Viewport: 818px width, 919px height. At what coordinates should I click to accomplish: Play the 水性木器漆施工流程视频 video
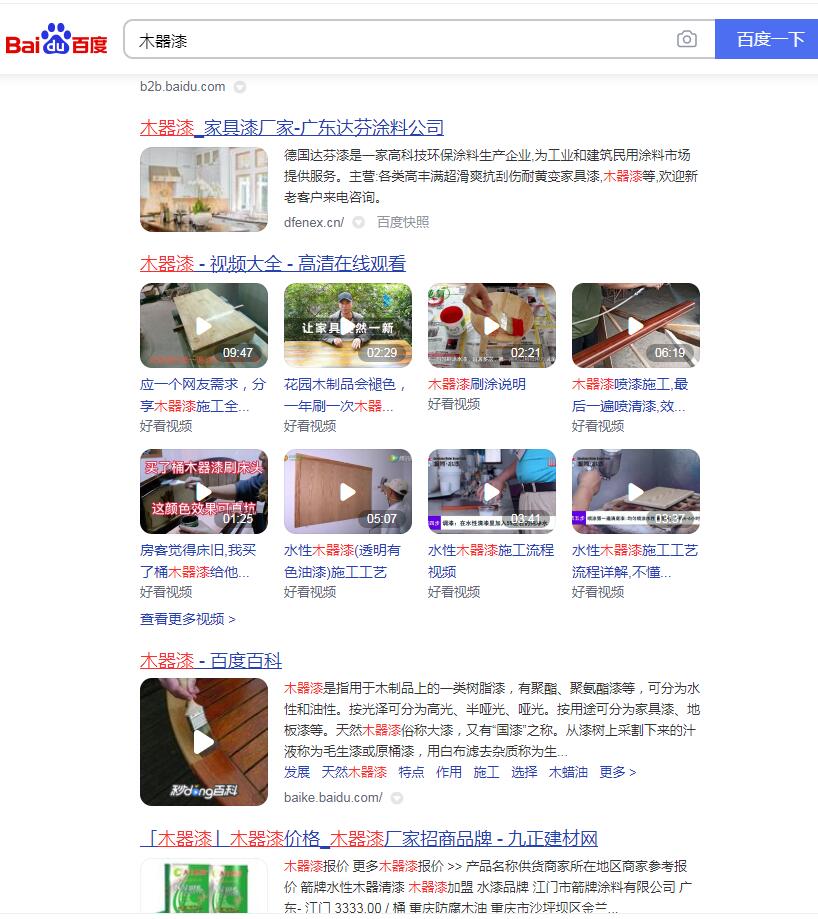(492, 492)
